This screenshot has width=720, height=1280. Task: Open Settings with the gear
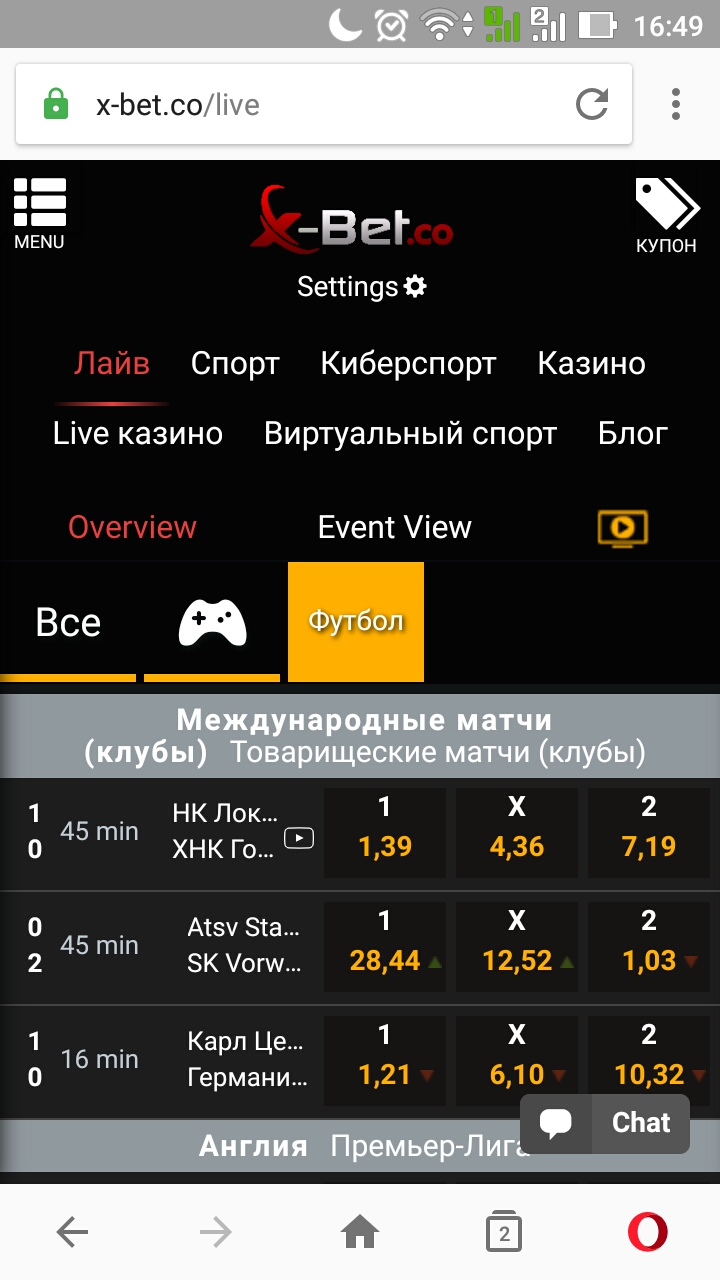pos(362,287)
